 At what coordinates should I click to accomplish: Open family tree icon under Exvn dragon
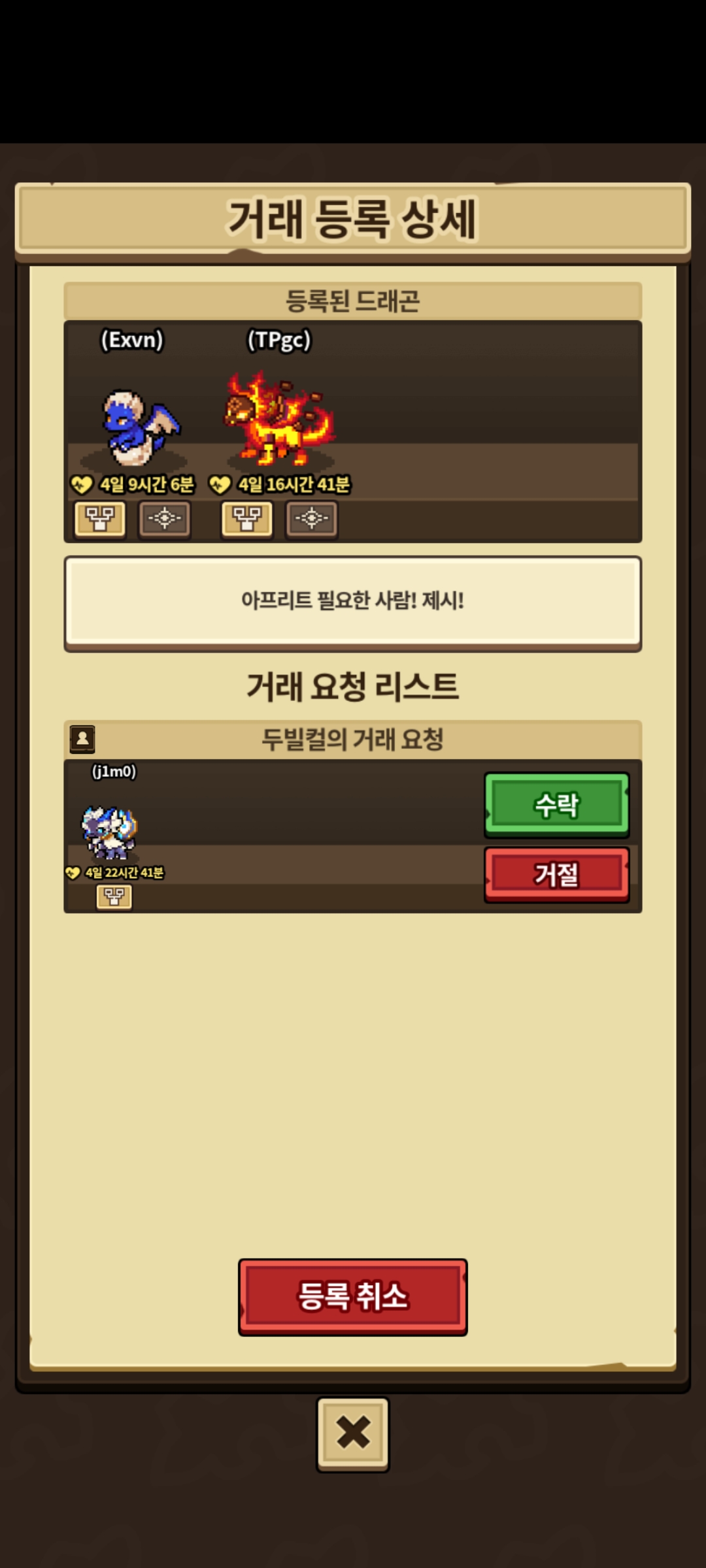[x=100, y=519]
